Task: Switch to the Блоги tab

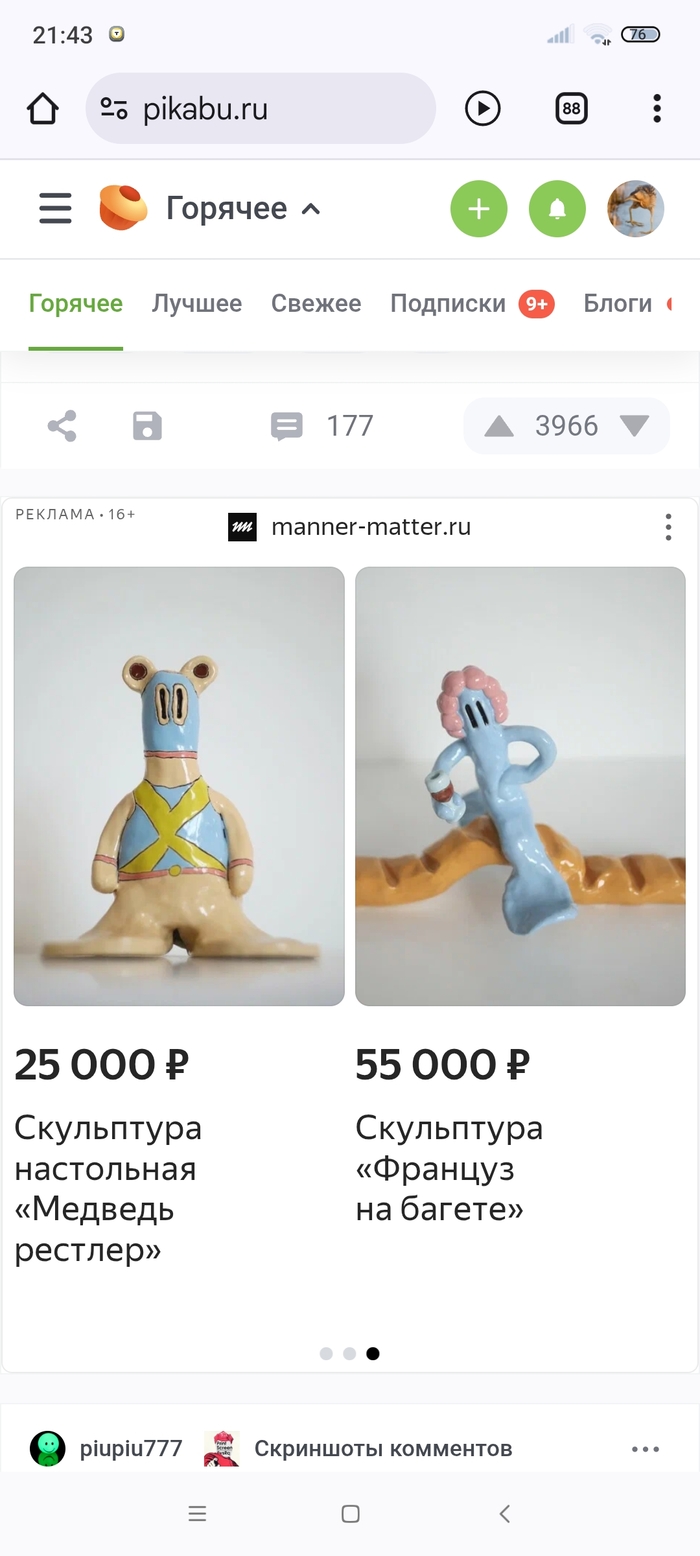Action: (617, 303)
